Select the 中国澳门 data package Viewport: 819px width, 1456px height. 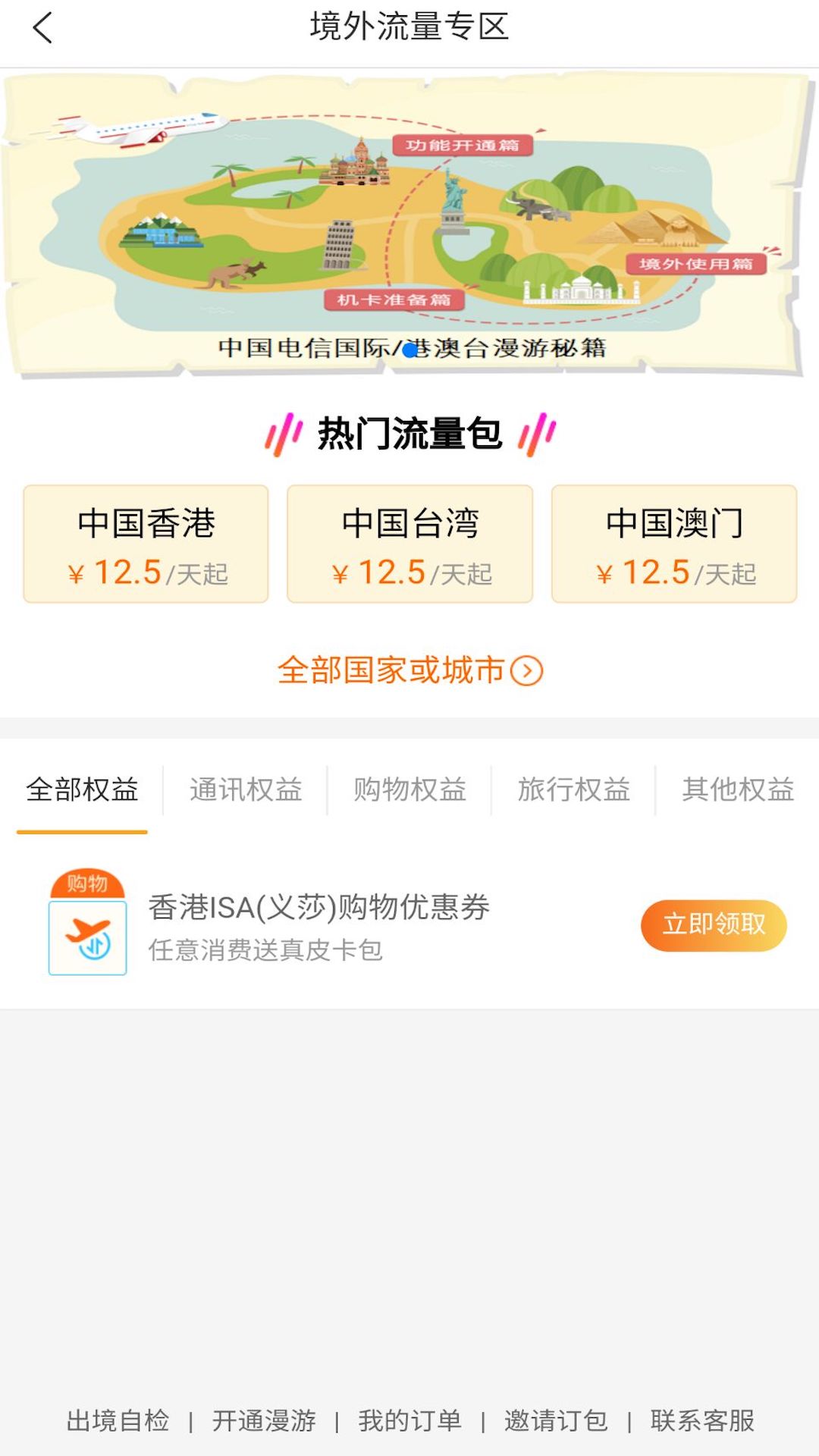(673, 544)
